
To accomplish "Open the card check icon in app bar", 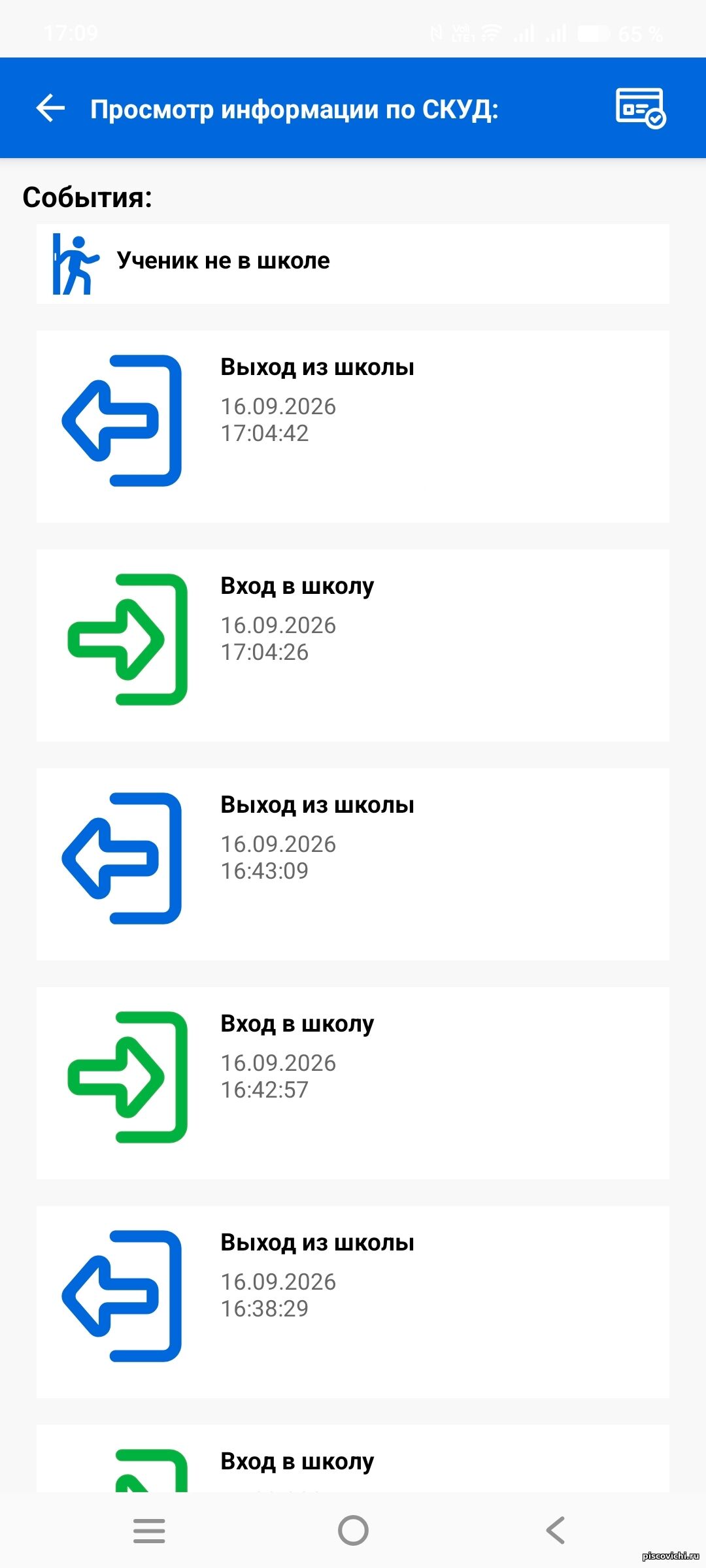I will point(641,108).
